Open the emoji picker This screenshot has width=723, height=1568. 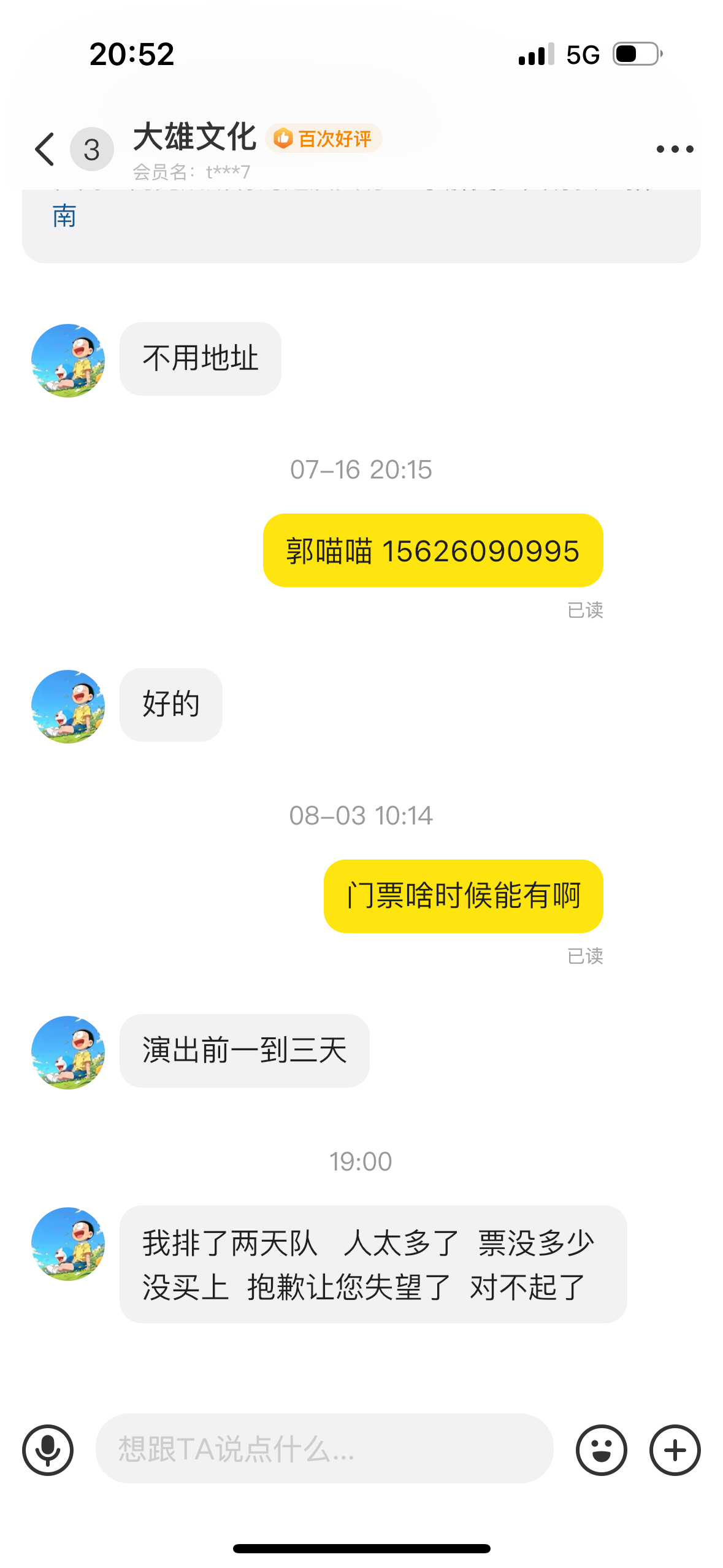pyautogui.click(x=602, y=1450)
